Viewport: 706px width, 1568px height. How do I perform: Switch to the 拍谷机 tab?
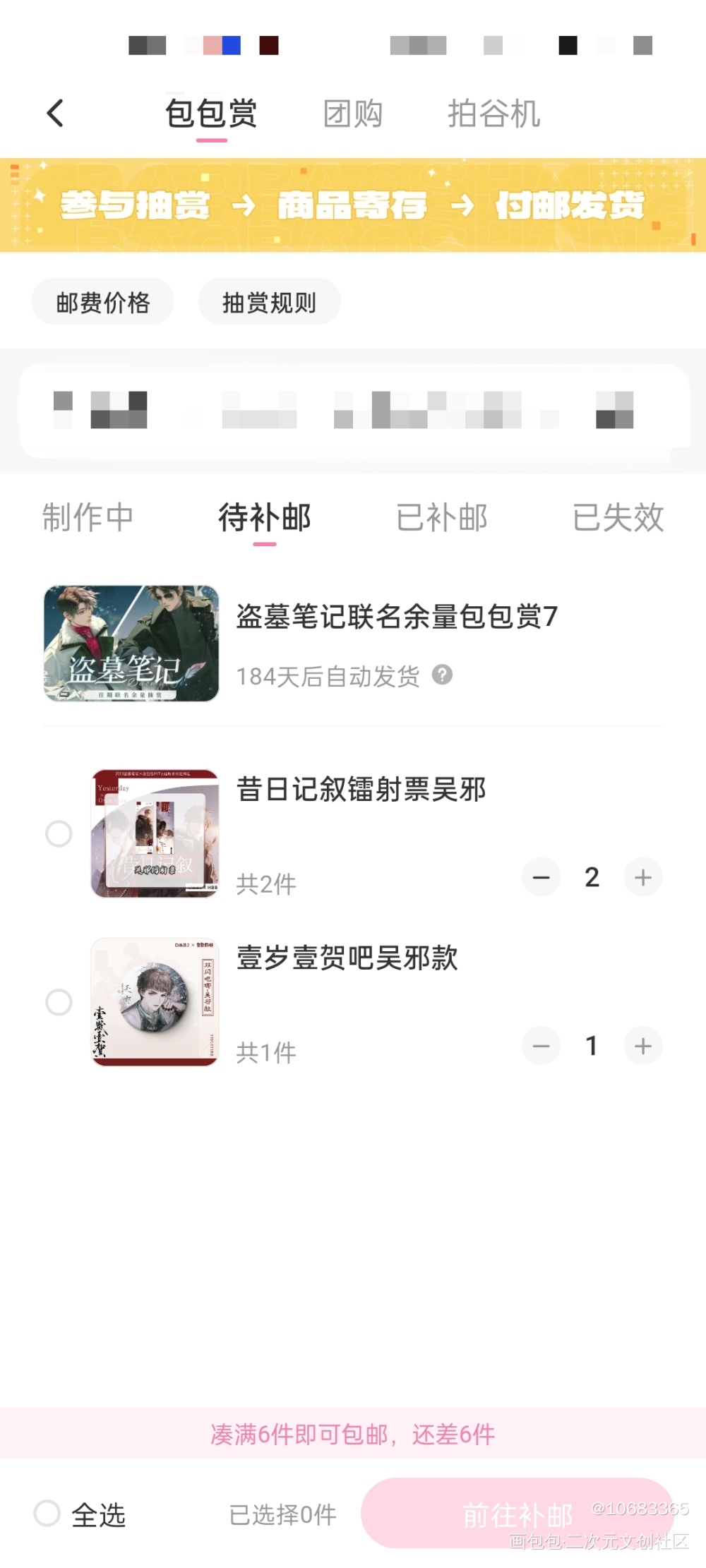[x=493, y=114]
